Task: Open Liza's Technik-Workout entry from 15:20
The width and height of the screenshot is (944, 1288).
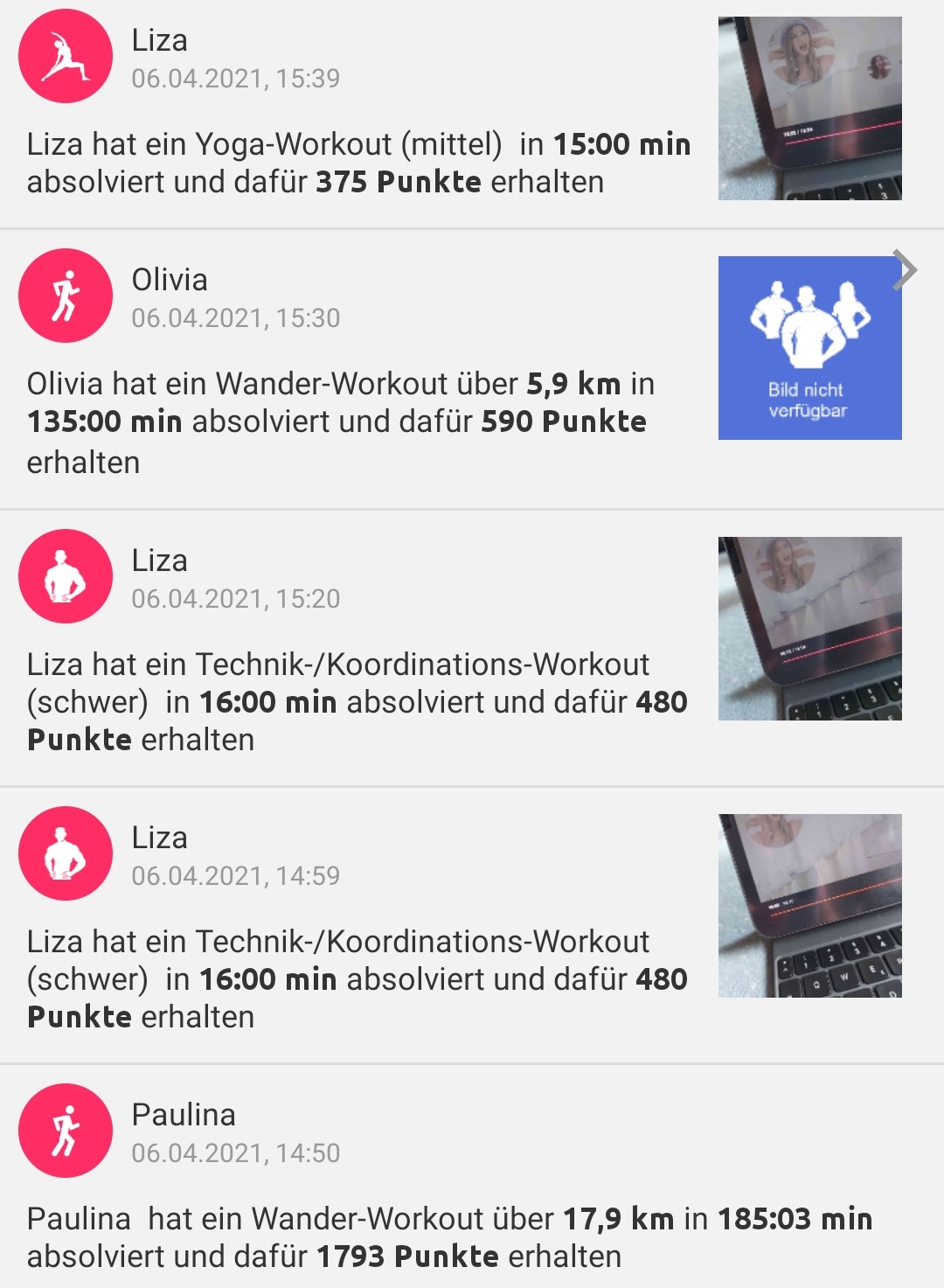Action: click(x=358, y=701)
